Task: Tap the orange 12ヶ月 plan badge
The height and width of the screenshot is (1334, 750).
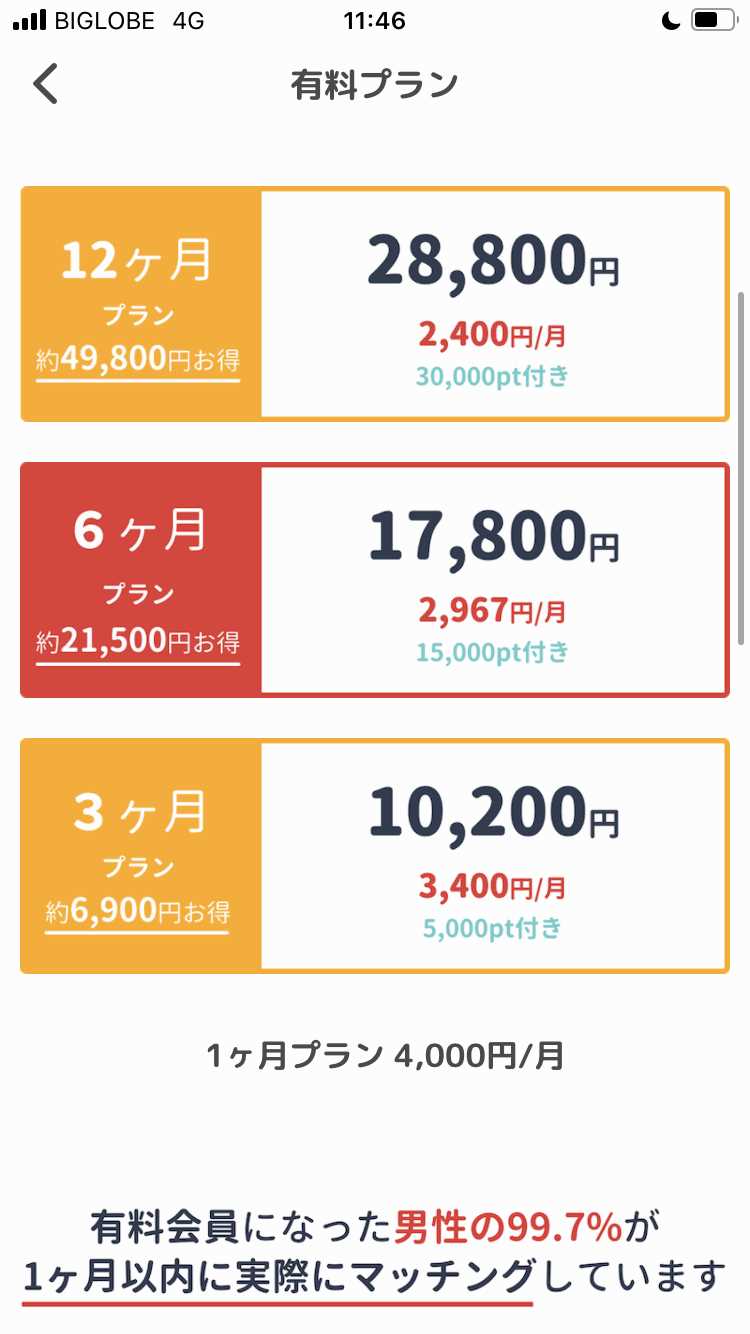Action: pyautogui.click(x=138, y=300)
